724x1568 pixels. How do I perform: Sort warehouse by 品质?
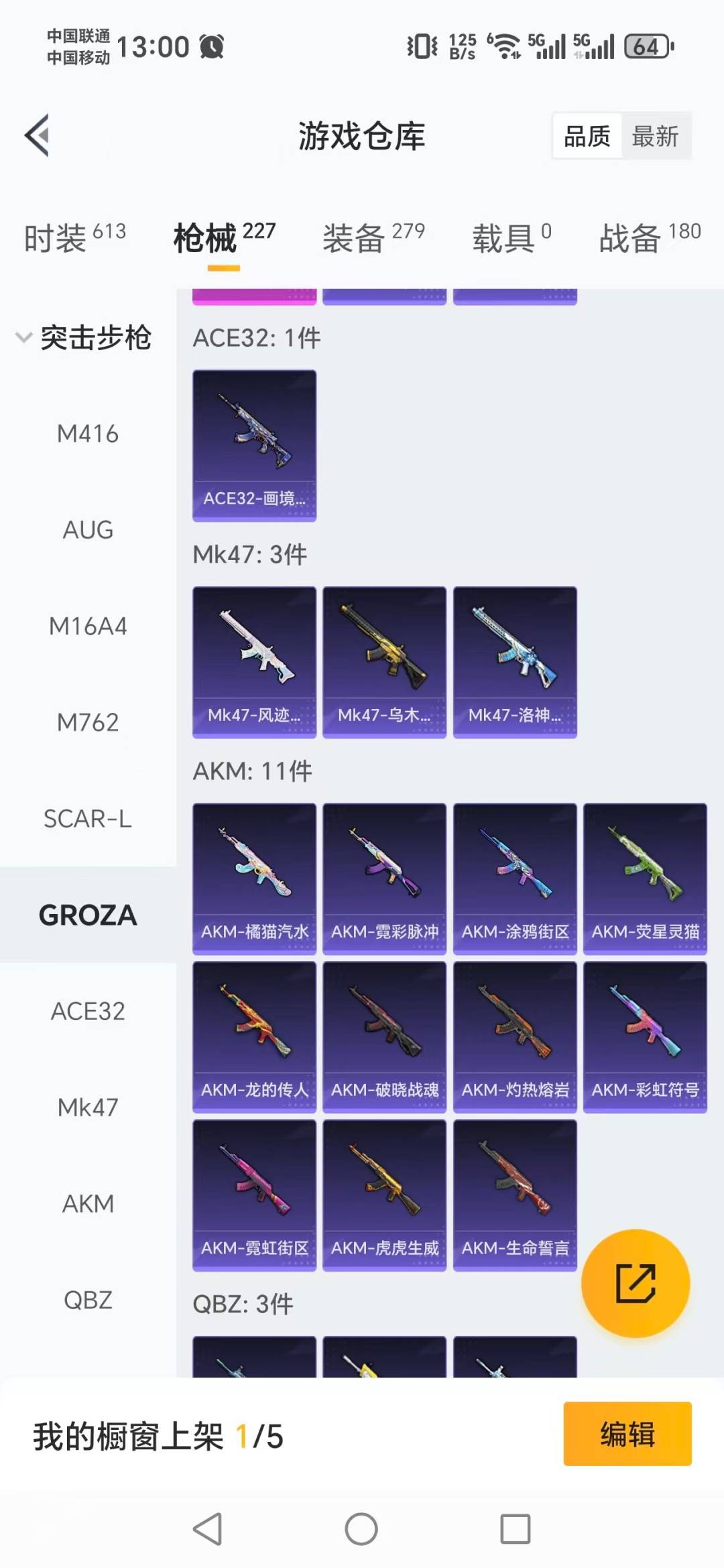click(587, 136)
